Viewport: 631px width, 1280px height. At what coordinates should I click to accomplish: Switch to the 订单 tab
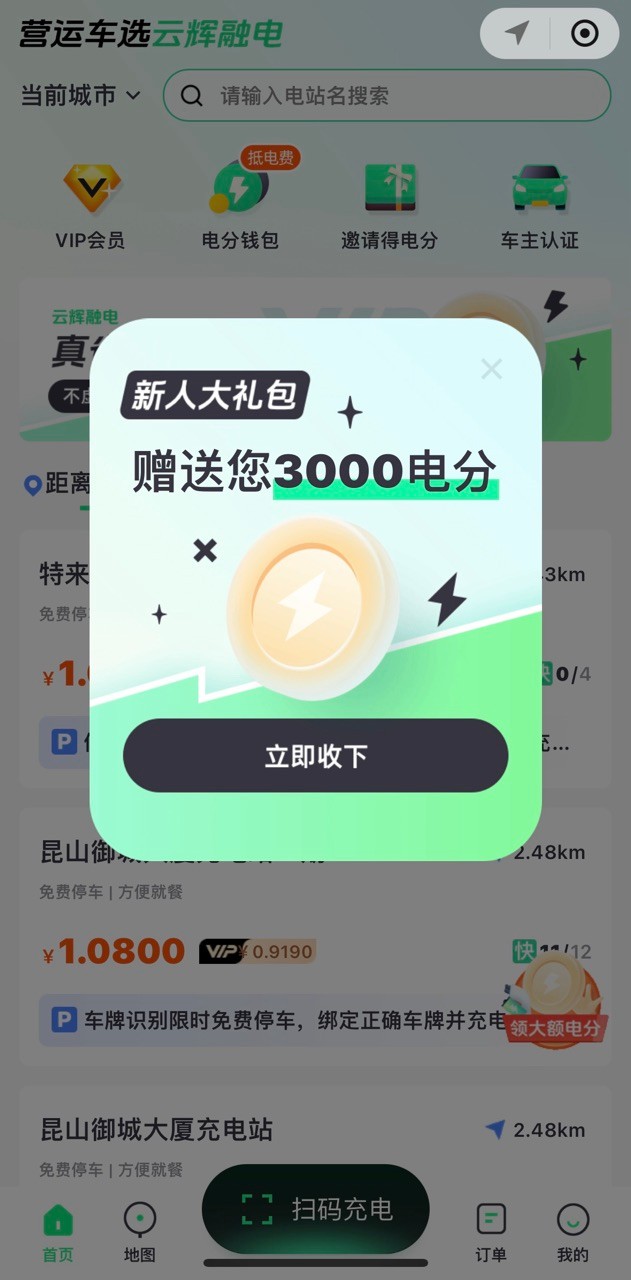pyautogui.click(x=490, y=1231)
